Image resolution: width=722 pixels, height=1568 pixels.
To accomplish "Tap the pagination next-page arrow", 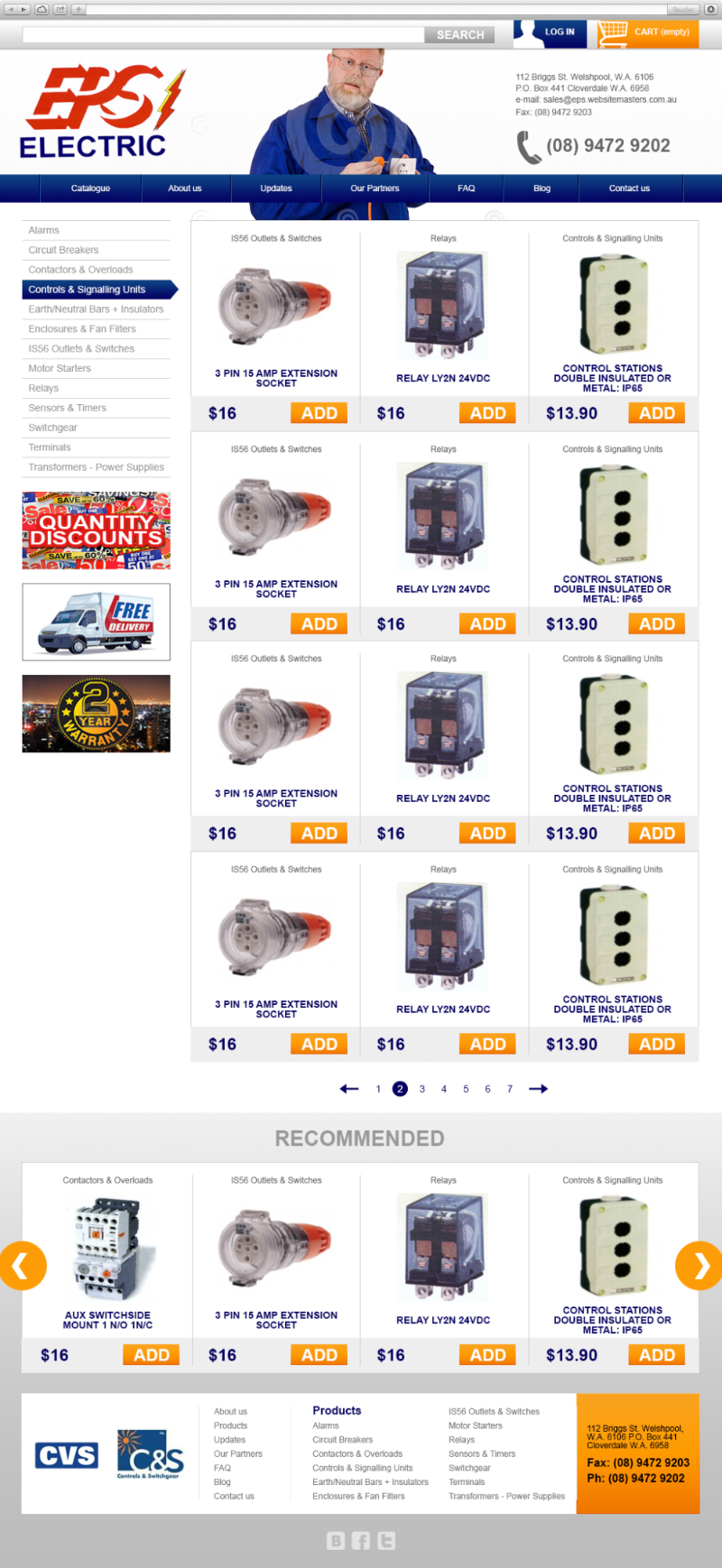I will [538, 1089].
